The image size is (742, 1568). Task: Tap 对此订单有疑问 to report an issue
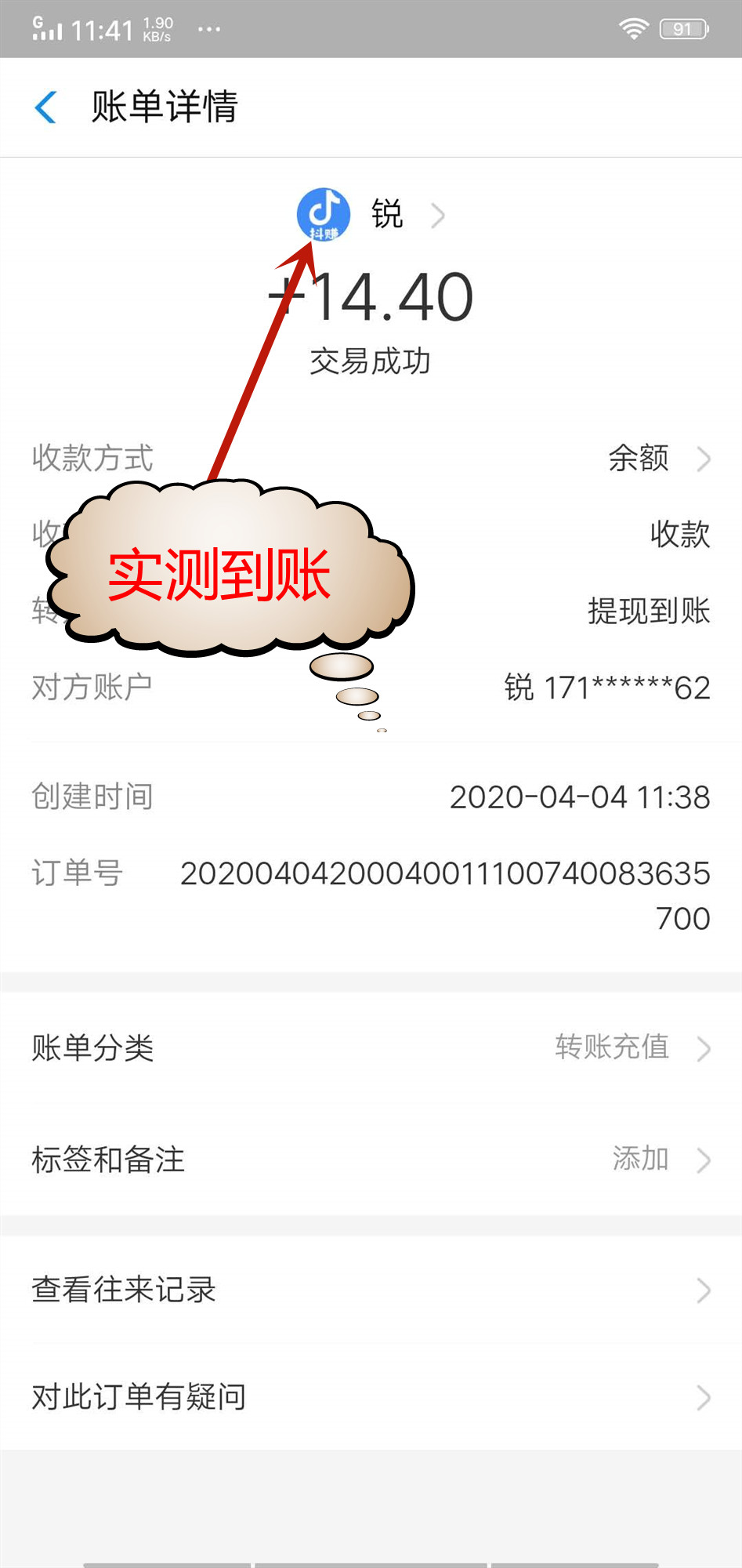point(371,1397)
